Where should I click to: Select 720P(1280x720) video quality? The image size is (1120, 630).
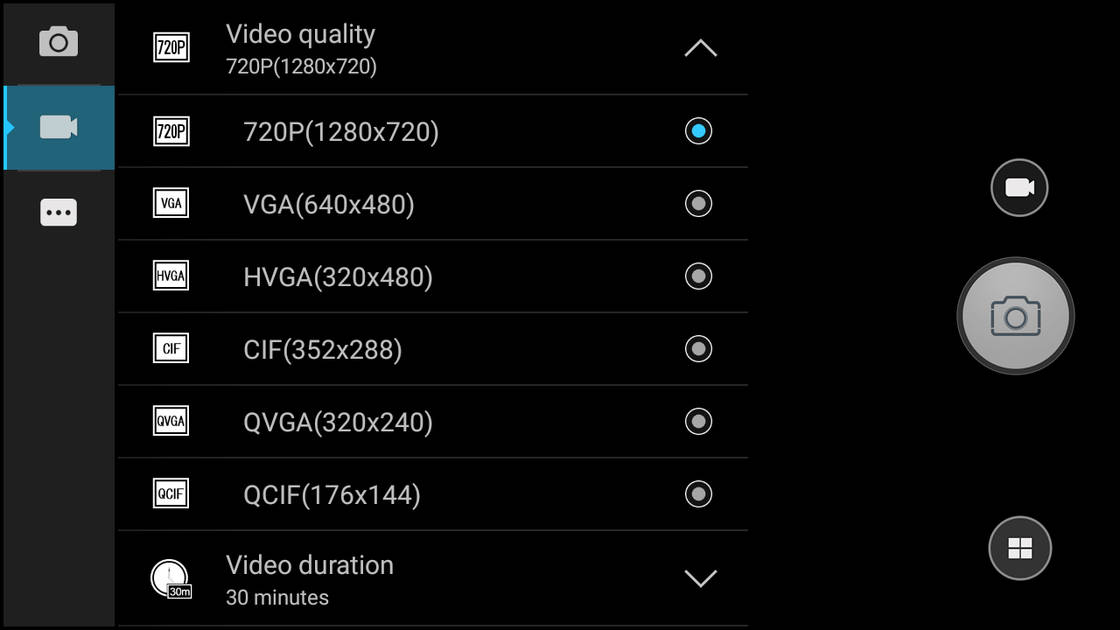(698, 131)
